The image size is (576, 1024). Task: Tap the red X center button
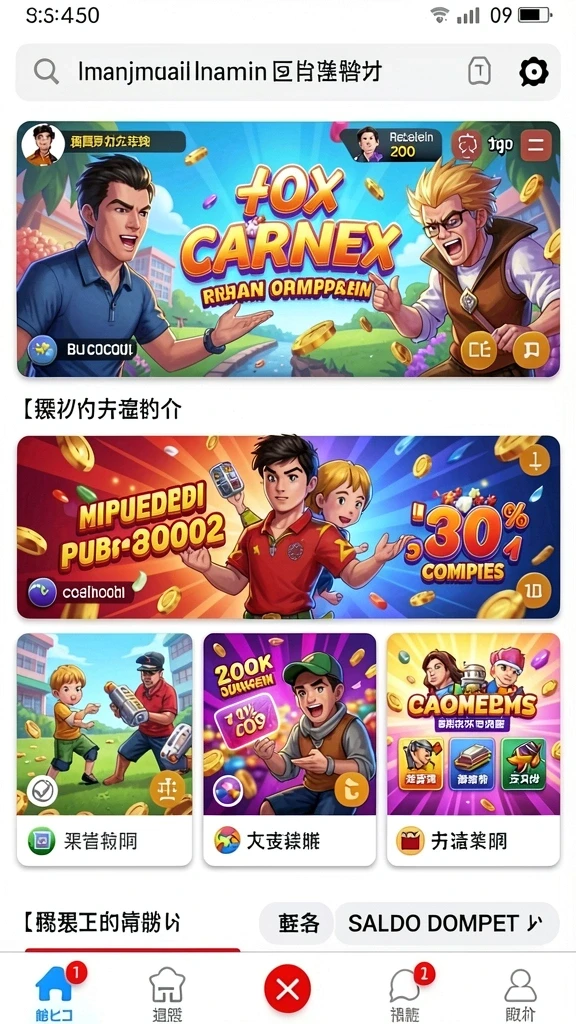(287, 991)
